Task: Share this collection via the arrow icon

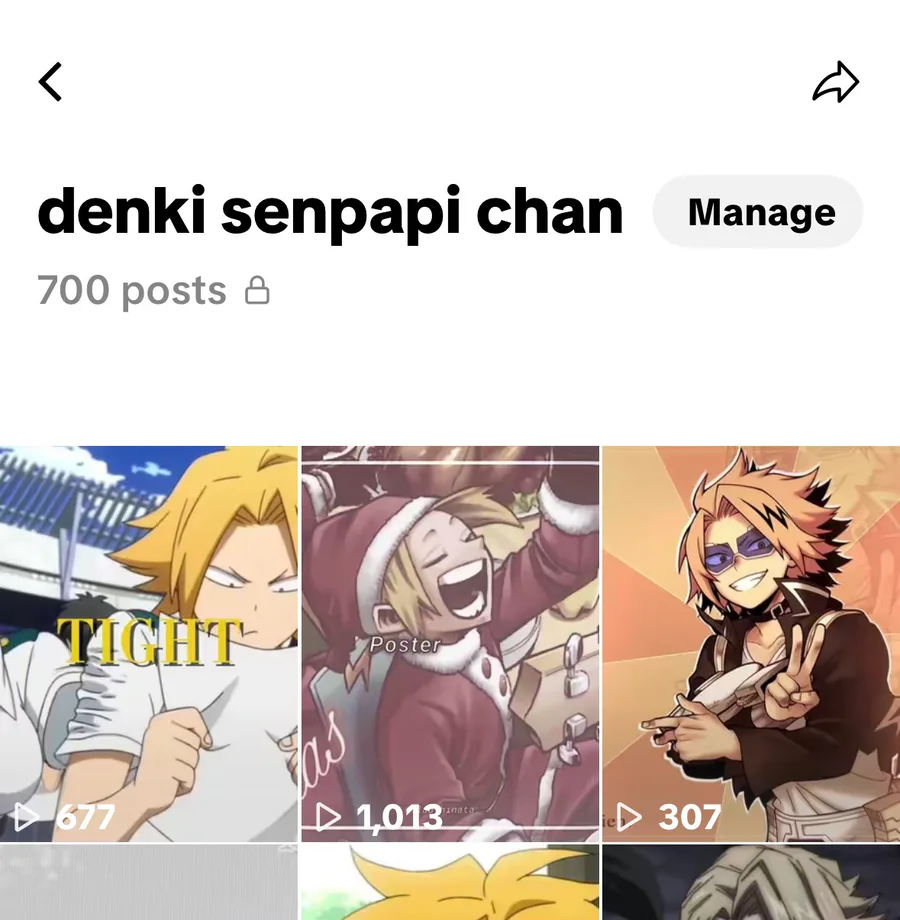Action: [835, 82]
